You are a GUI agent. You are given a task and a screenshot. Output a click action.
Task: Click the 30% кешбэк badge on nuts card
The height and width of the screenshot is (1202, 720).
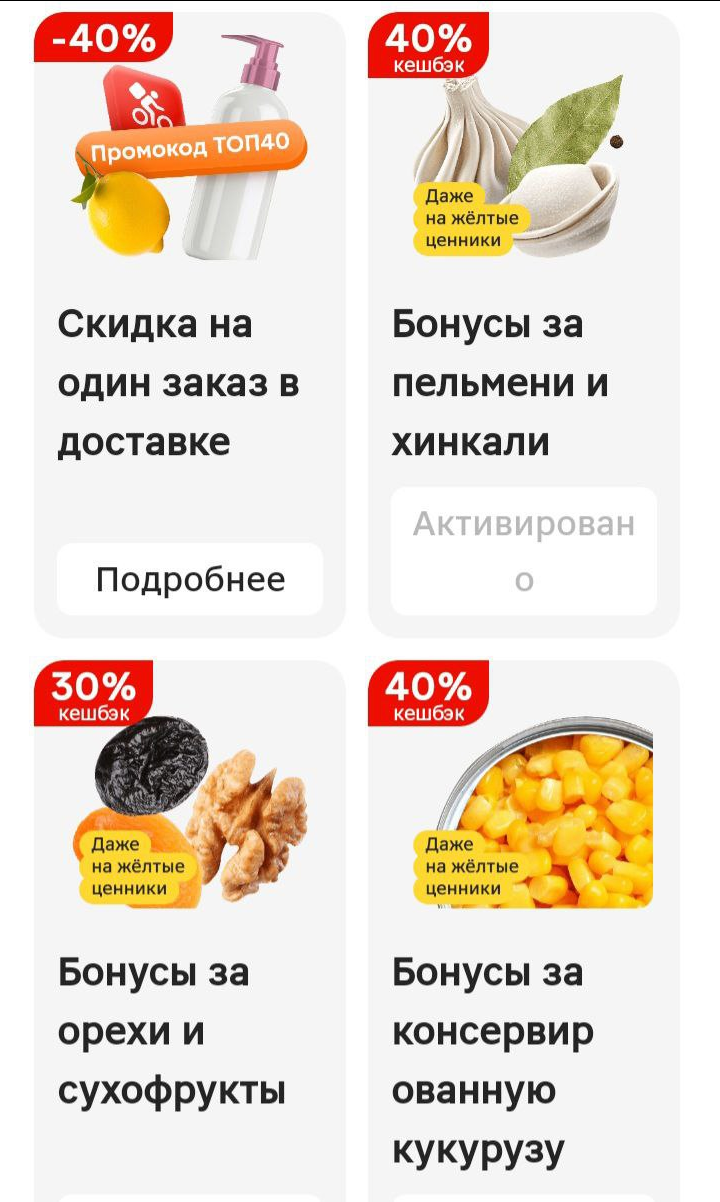94,692
